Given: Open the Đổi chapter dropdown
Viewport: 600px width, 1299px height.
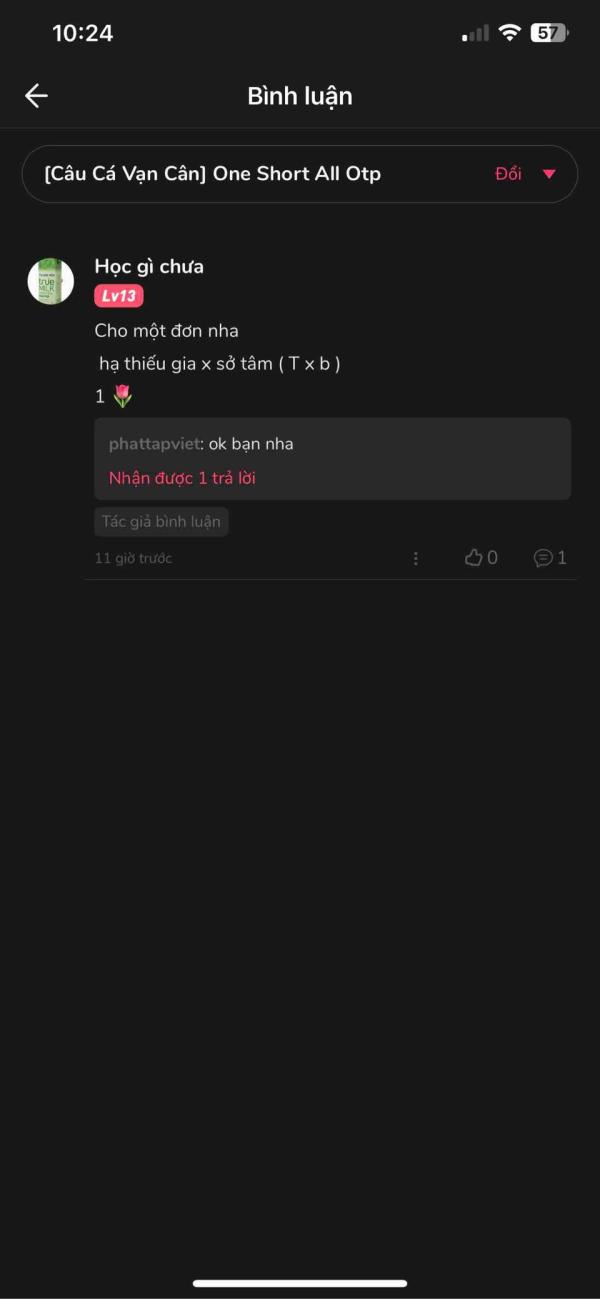Looking at the screenshot, I should point(524,174).
